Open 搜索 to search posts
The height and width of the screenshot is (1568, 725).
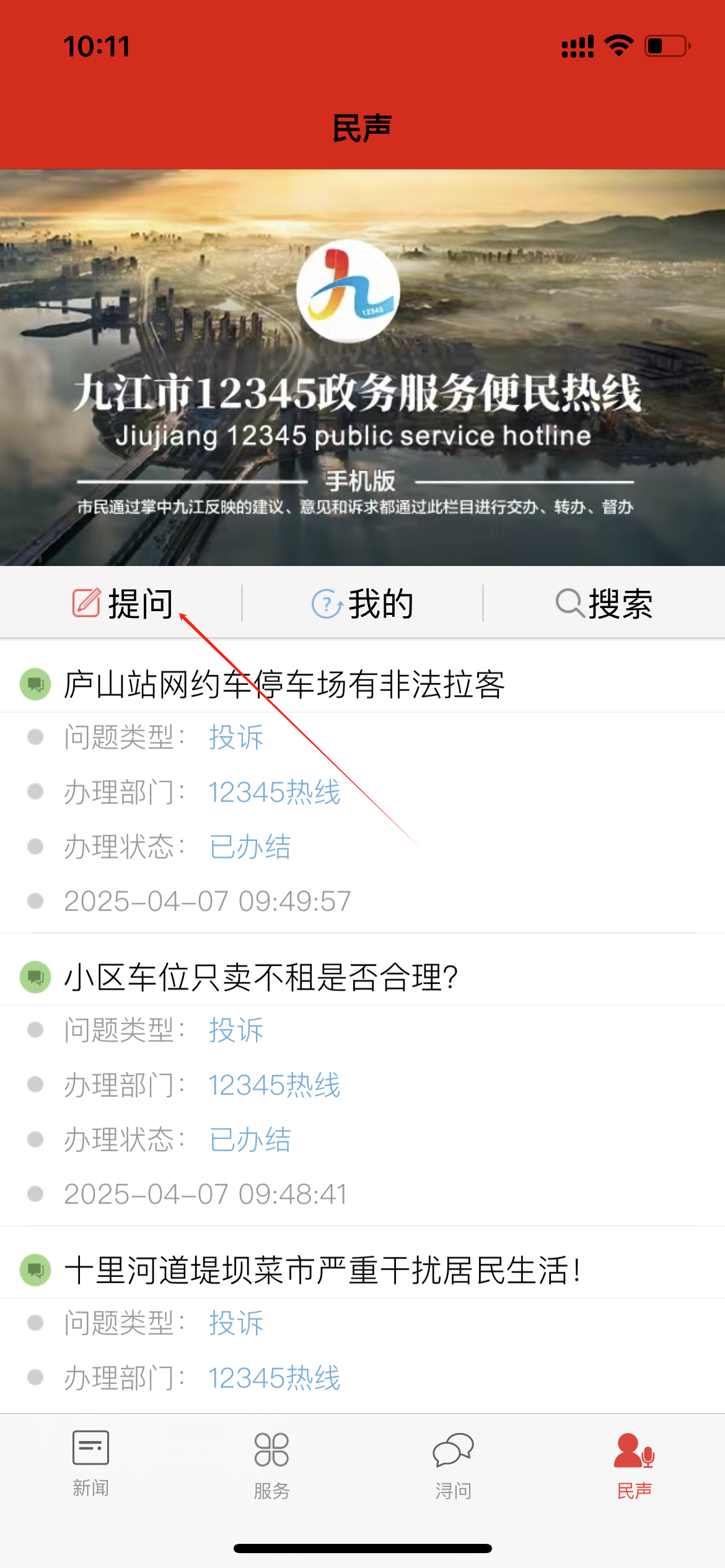(604, 603)
